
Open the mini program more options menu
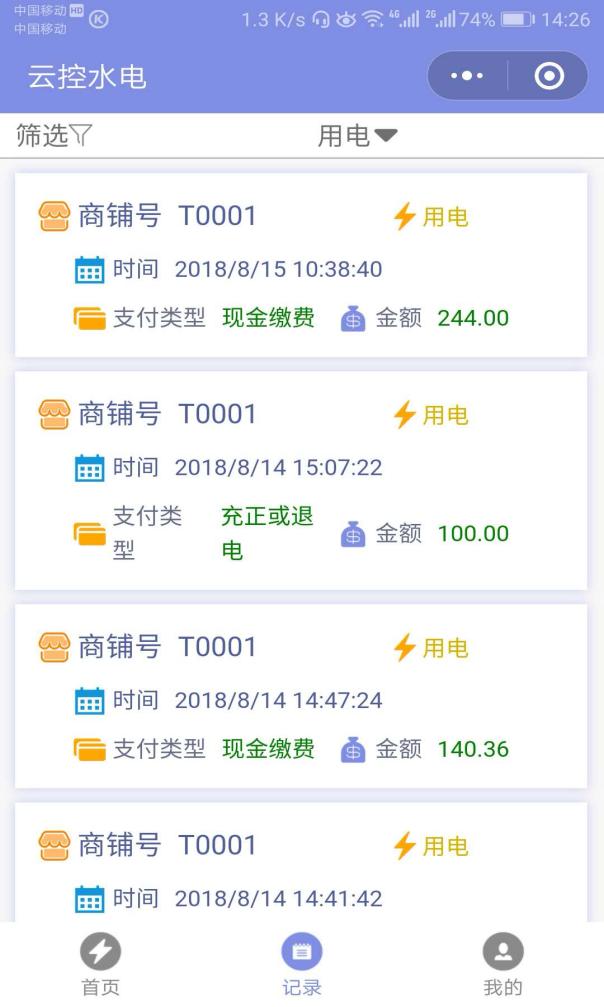click(467, 76)
